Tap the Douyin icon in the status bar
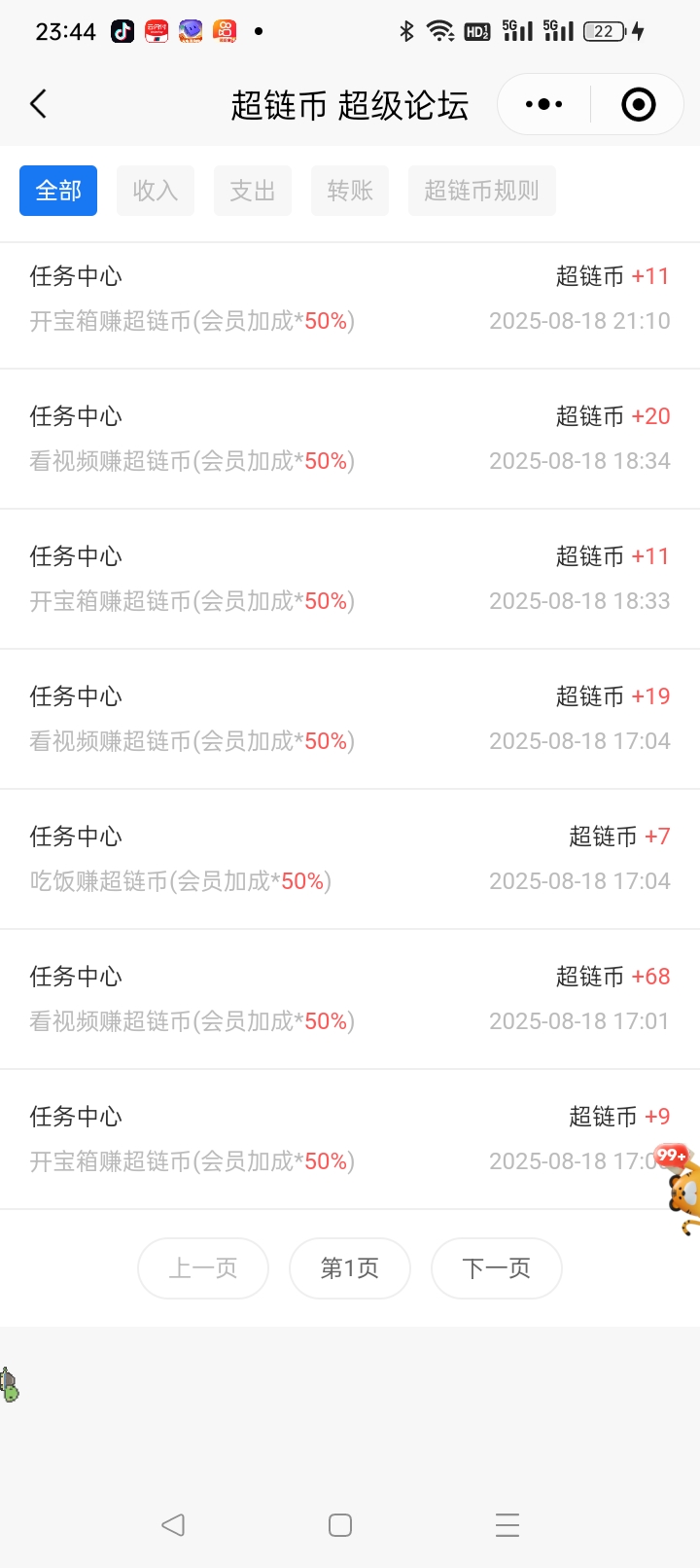The height and width of the screenshot is (1568, 700). pos(121,30)
